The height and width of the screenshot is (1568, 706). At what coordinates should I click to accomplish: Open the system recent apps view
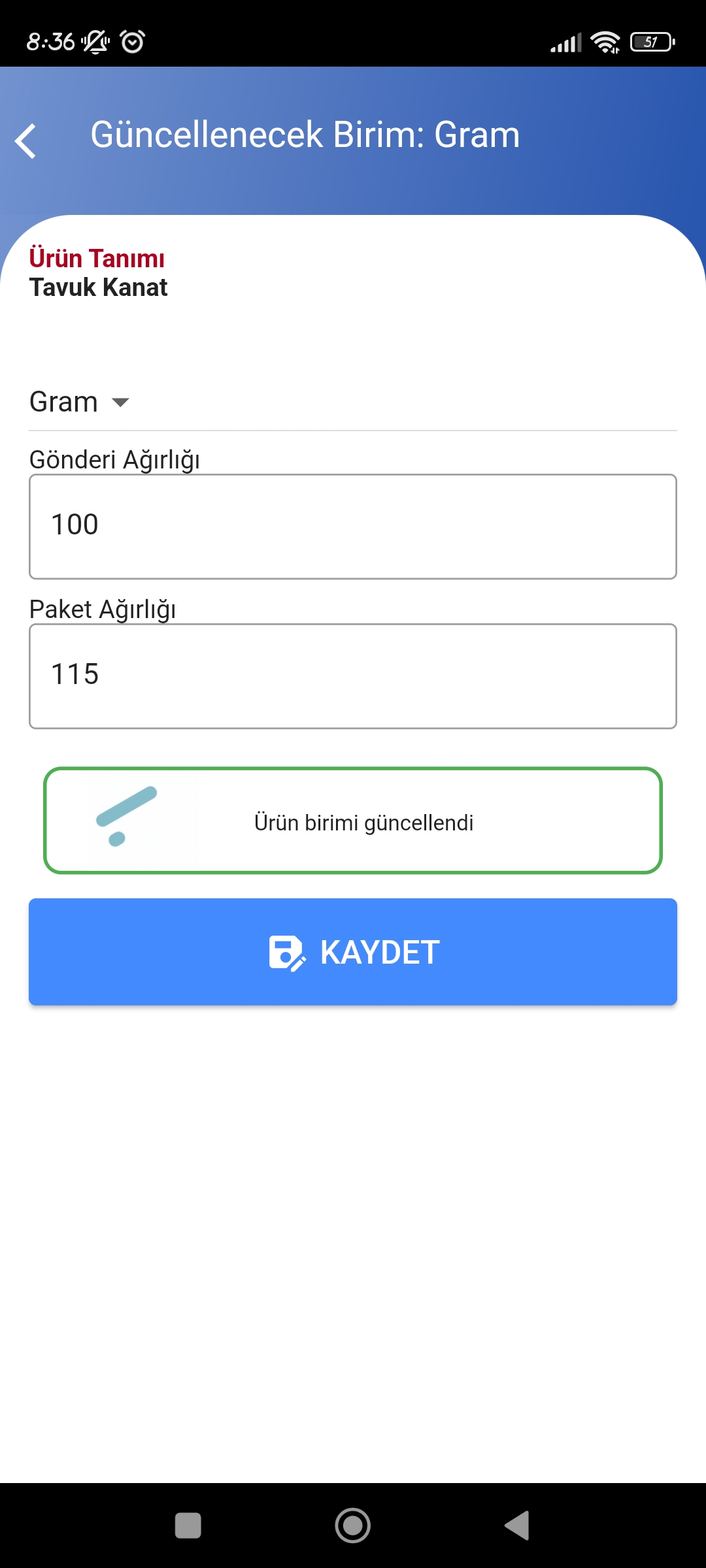pos(188,1526)
